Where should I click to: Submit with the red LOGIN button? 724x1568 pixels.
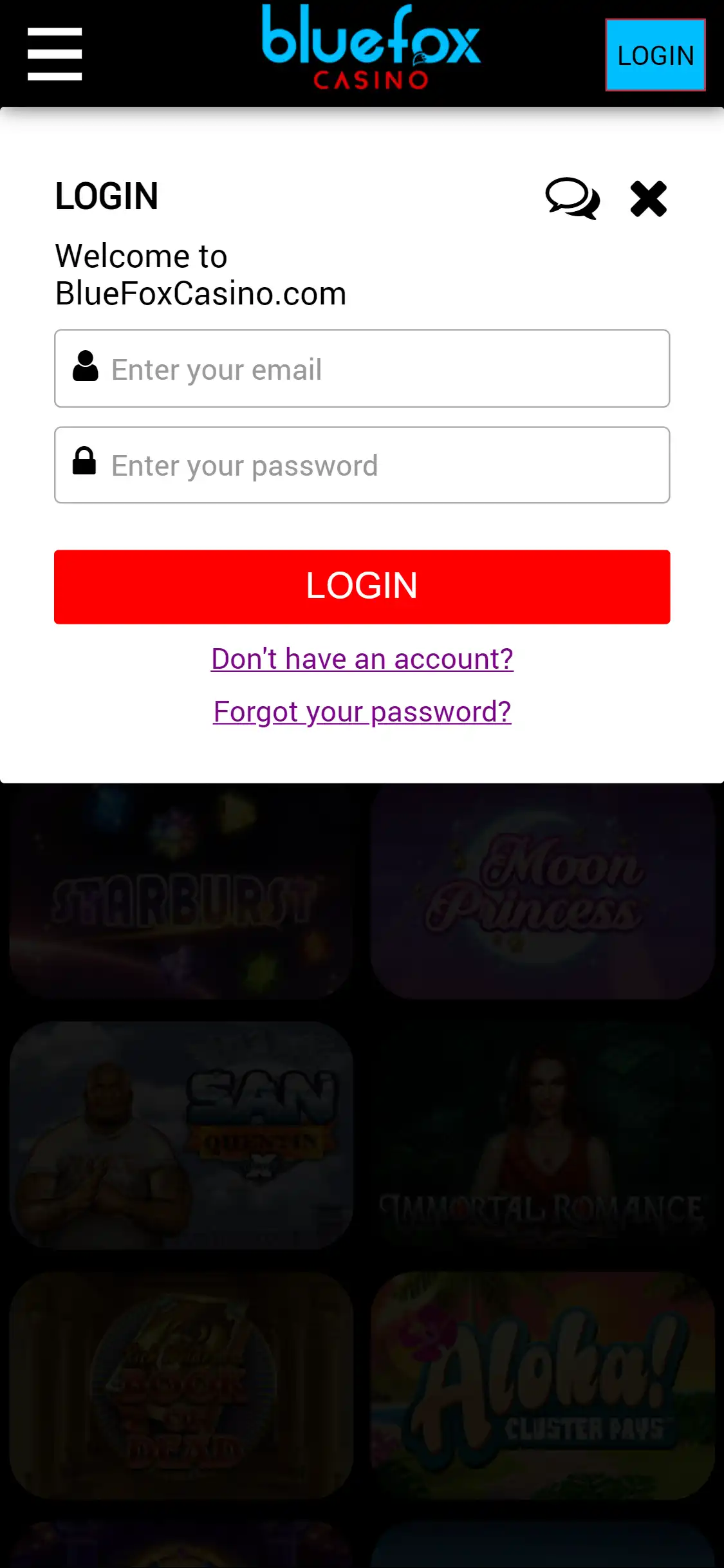point(362,586)
